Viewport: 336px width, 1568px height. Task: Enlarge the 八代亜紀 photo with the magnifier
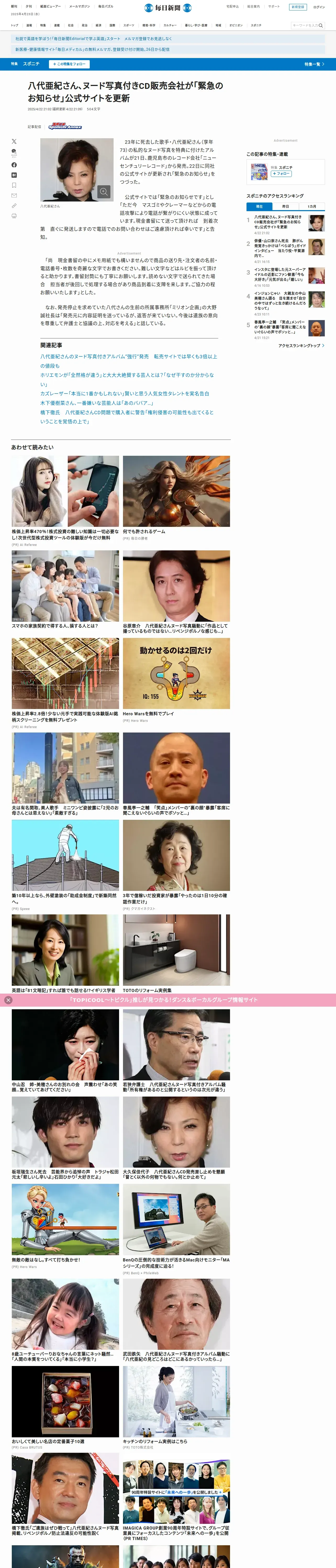click(x=104, y=192)
